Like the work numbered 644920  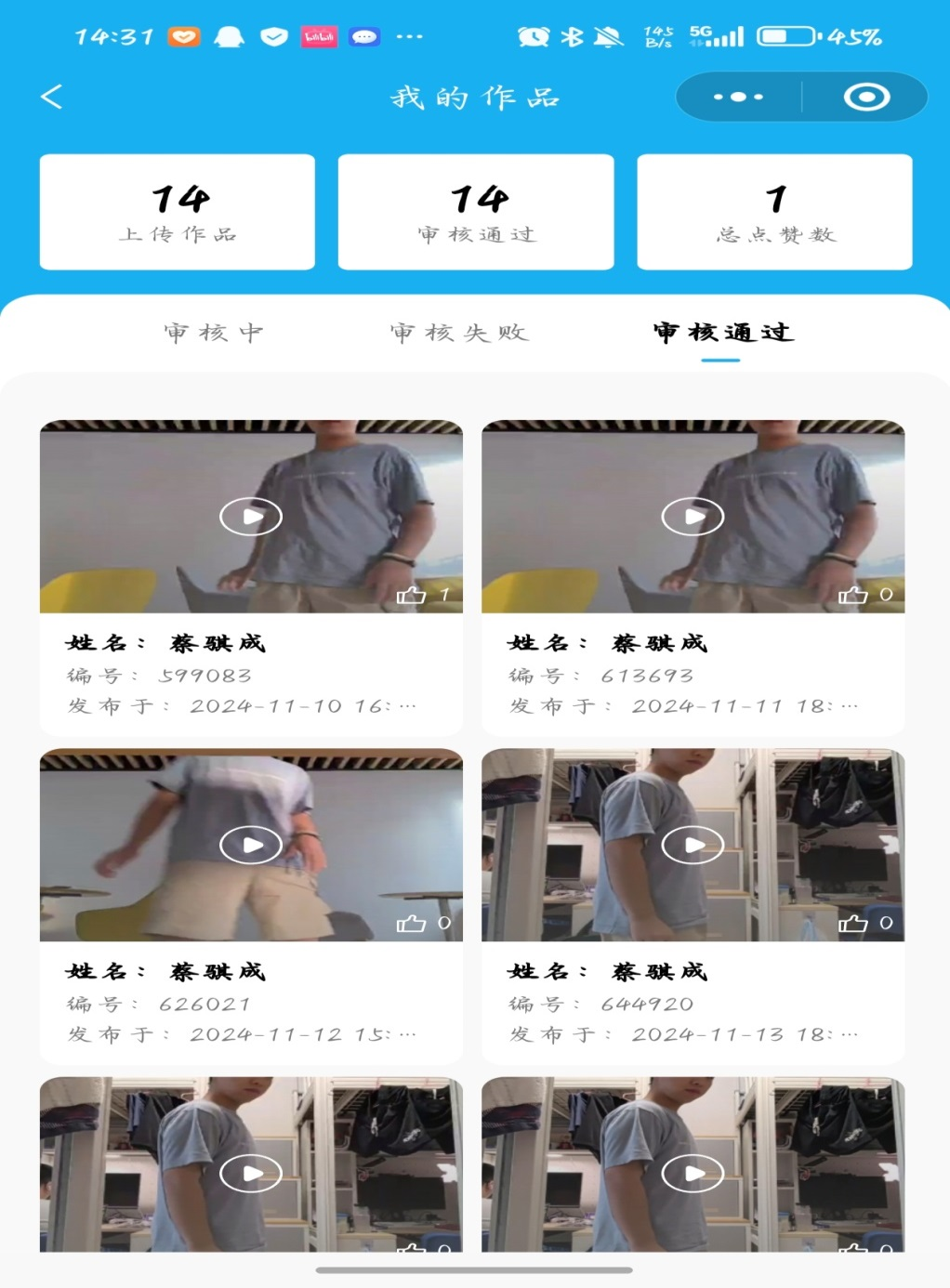(x=853, y=923)
